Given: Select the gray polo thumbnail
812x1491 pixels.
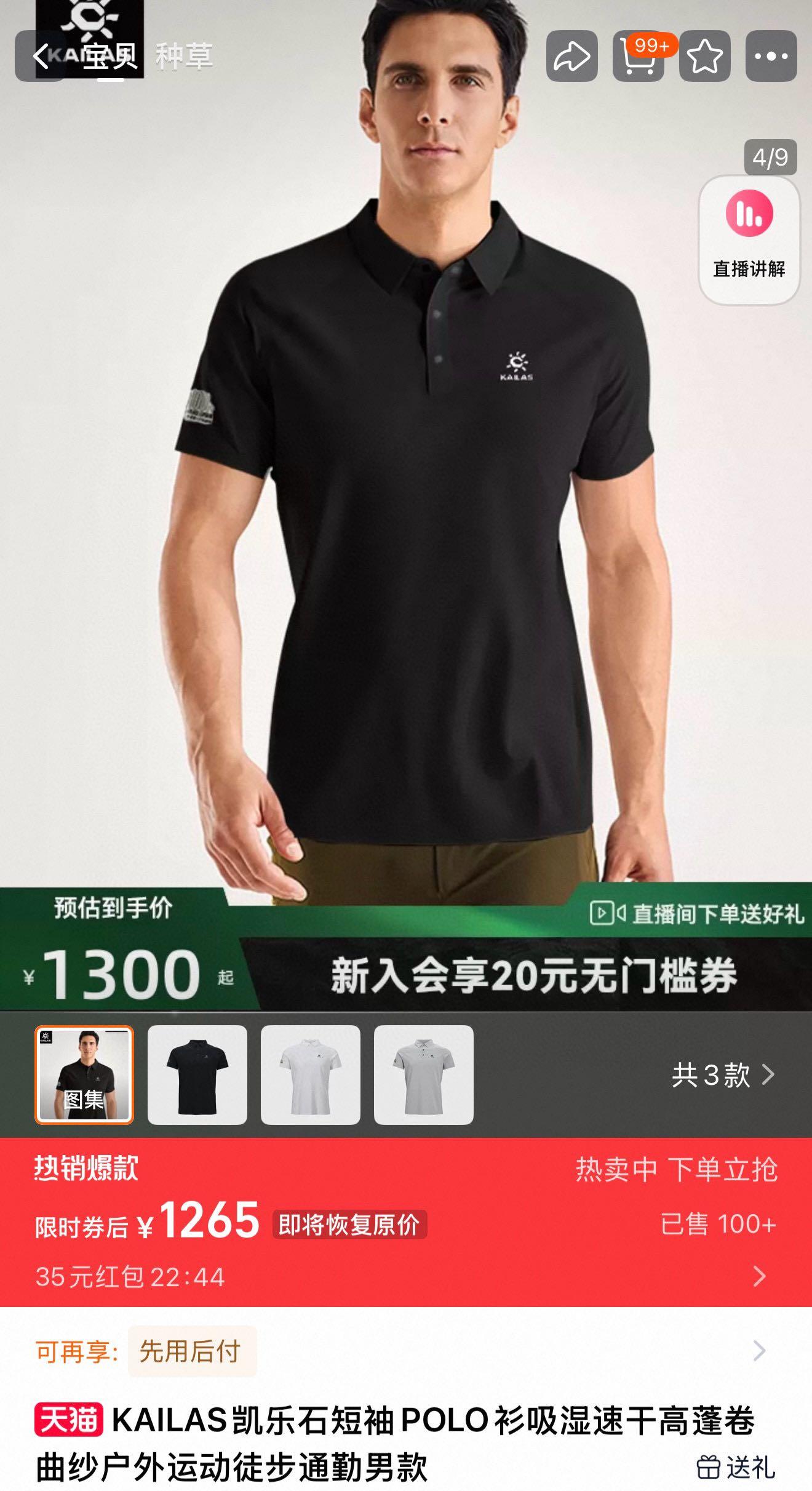Looking at the screenshot, I should 424,1075.
